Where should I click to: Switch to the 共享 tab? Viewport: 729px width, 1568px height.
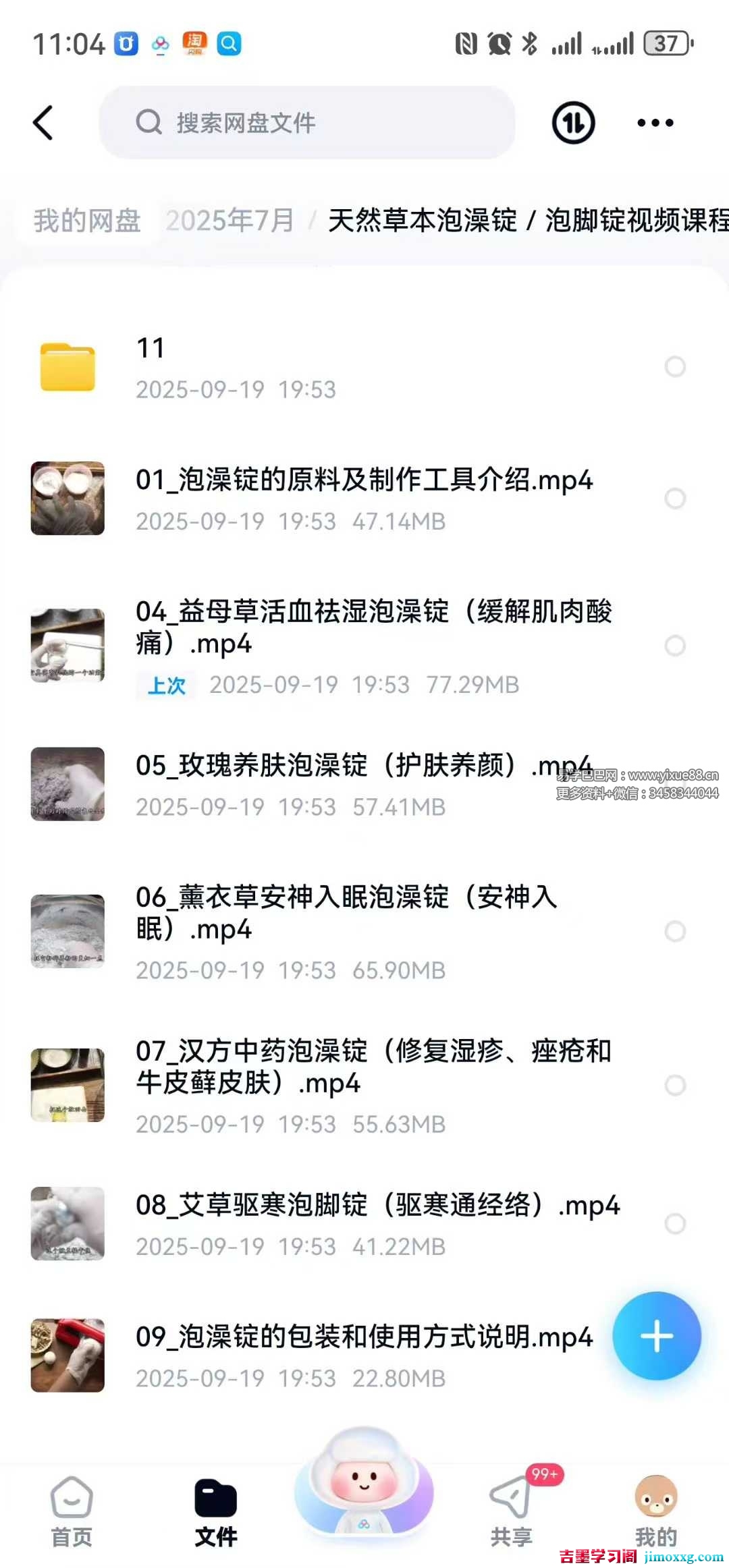(x=511, y=1511)
